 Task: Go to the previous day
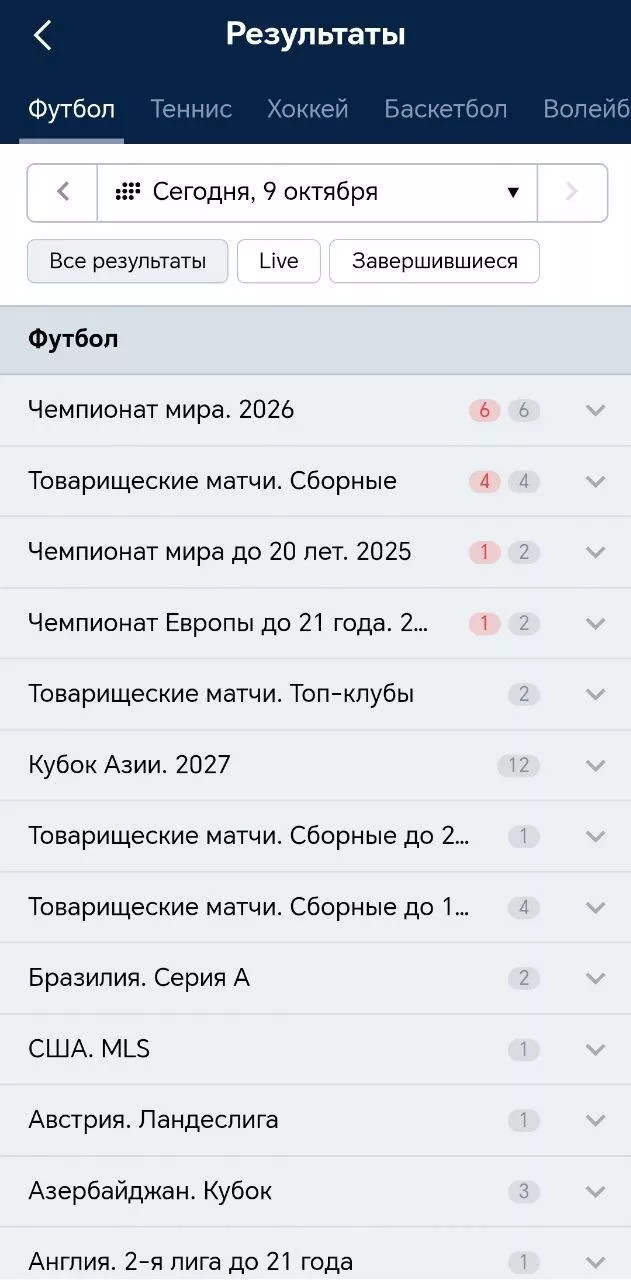pyautogui.click(x=62, y=192)
